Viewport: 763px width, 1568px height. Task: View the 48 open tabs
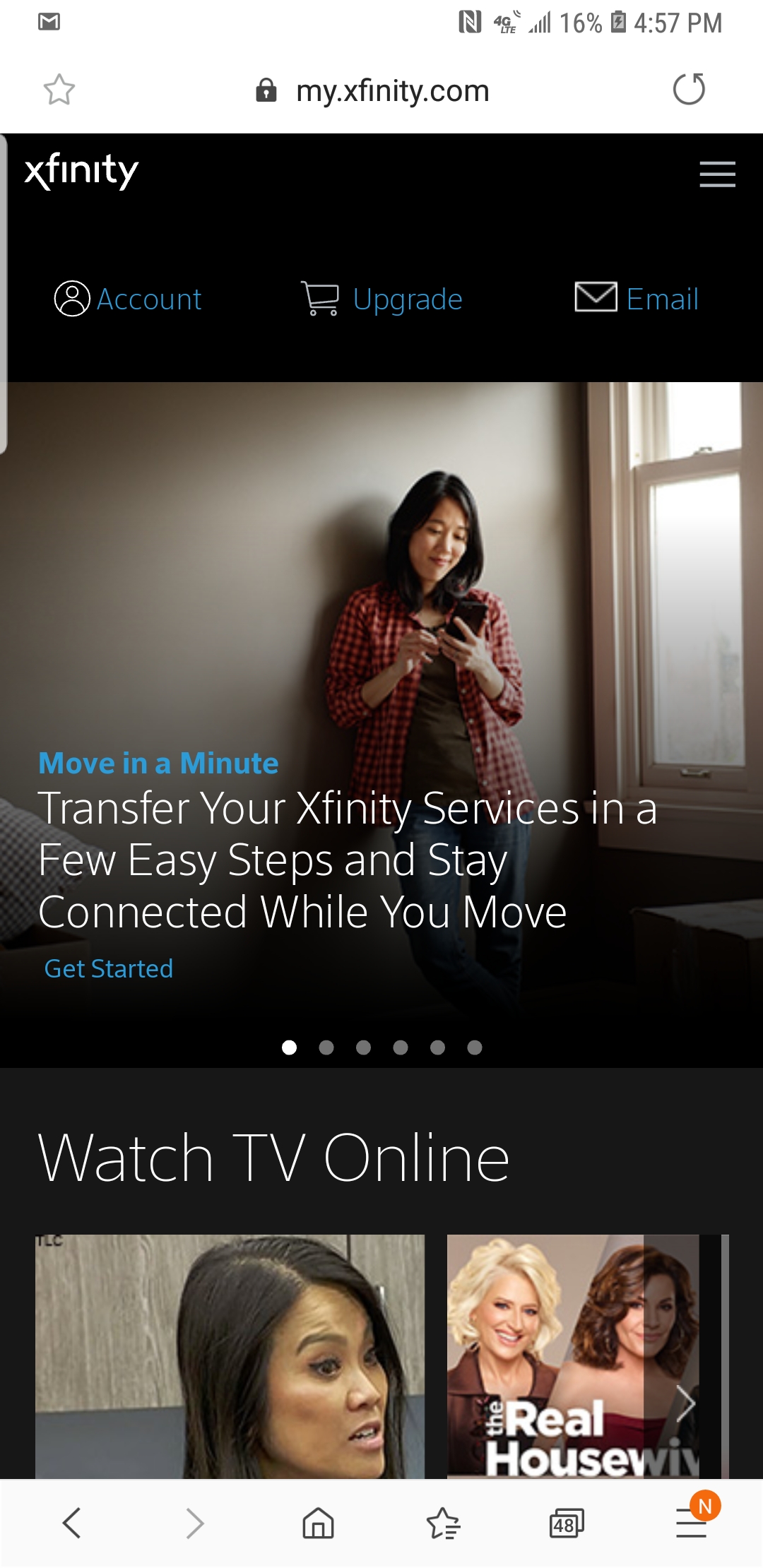click(567, 1524)
